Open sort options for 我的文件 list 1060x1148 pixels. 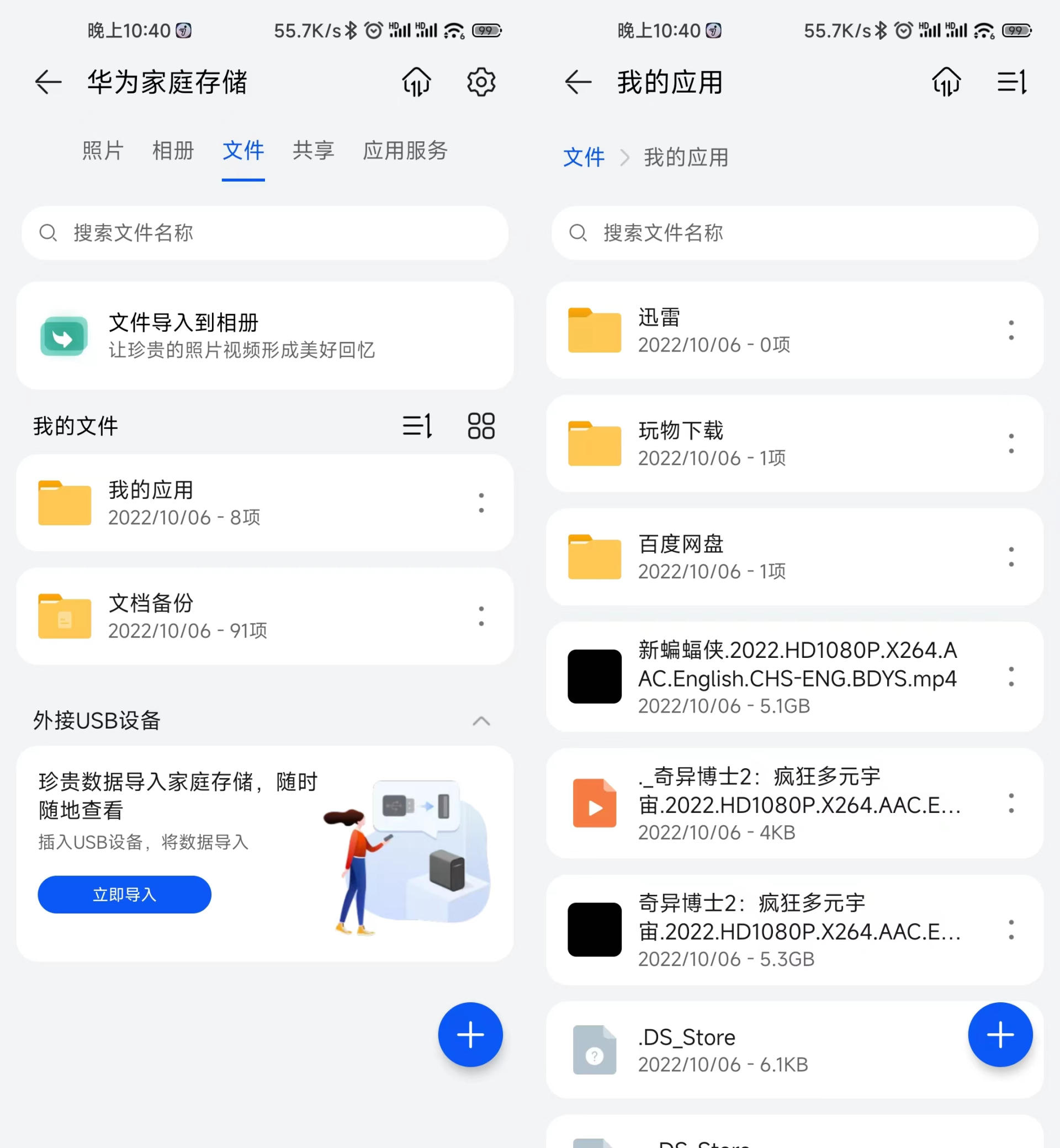point(417,426)
